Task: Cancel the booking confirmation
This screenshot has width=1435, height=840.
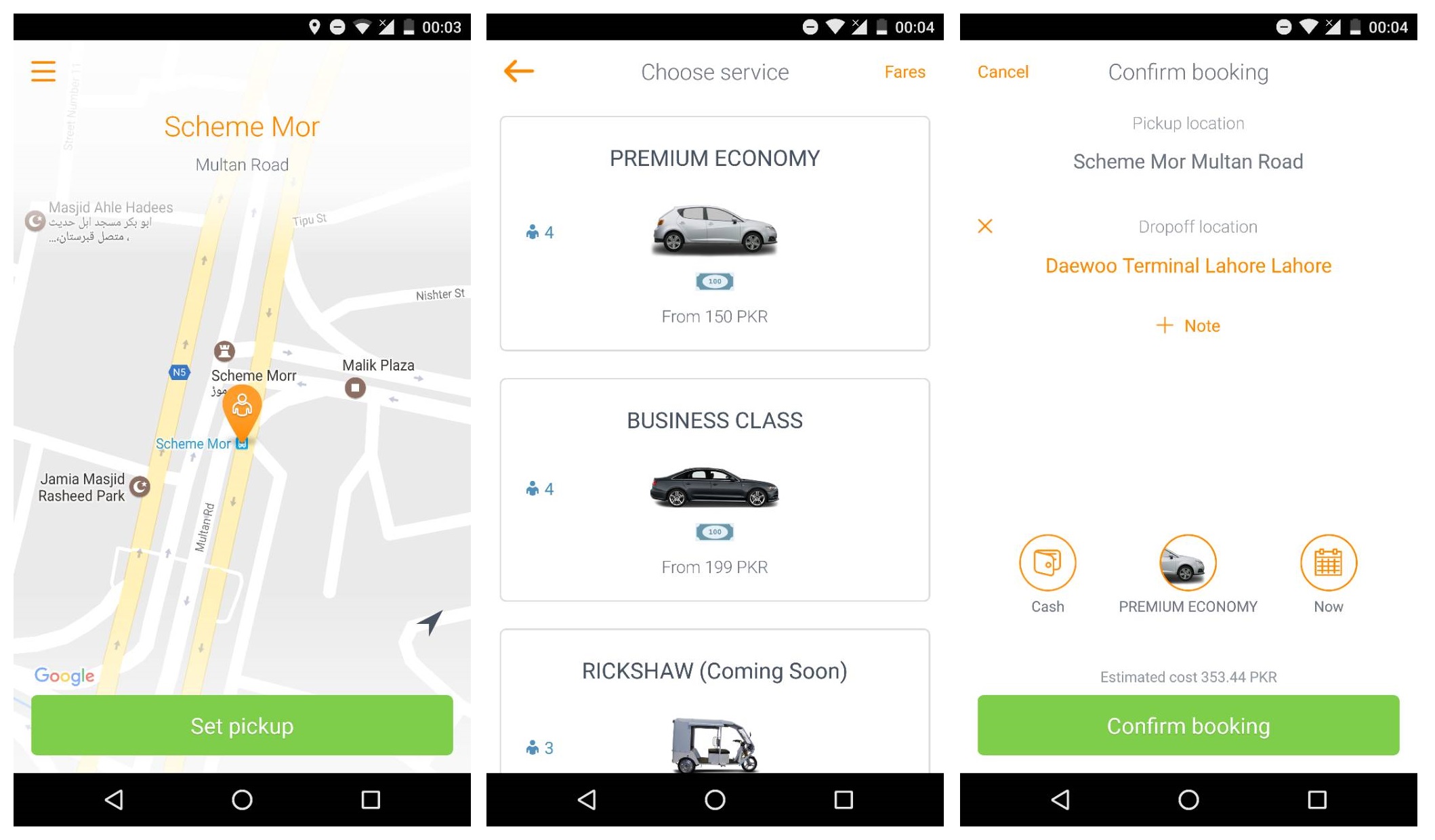Action: click(1002, 72)
